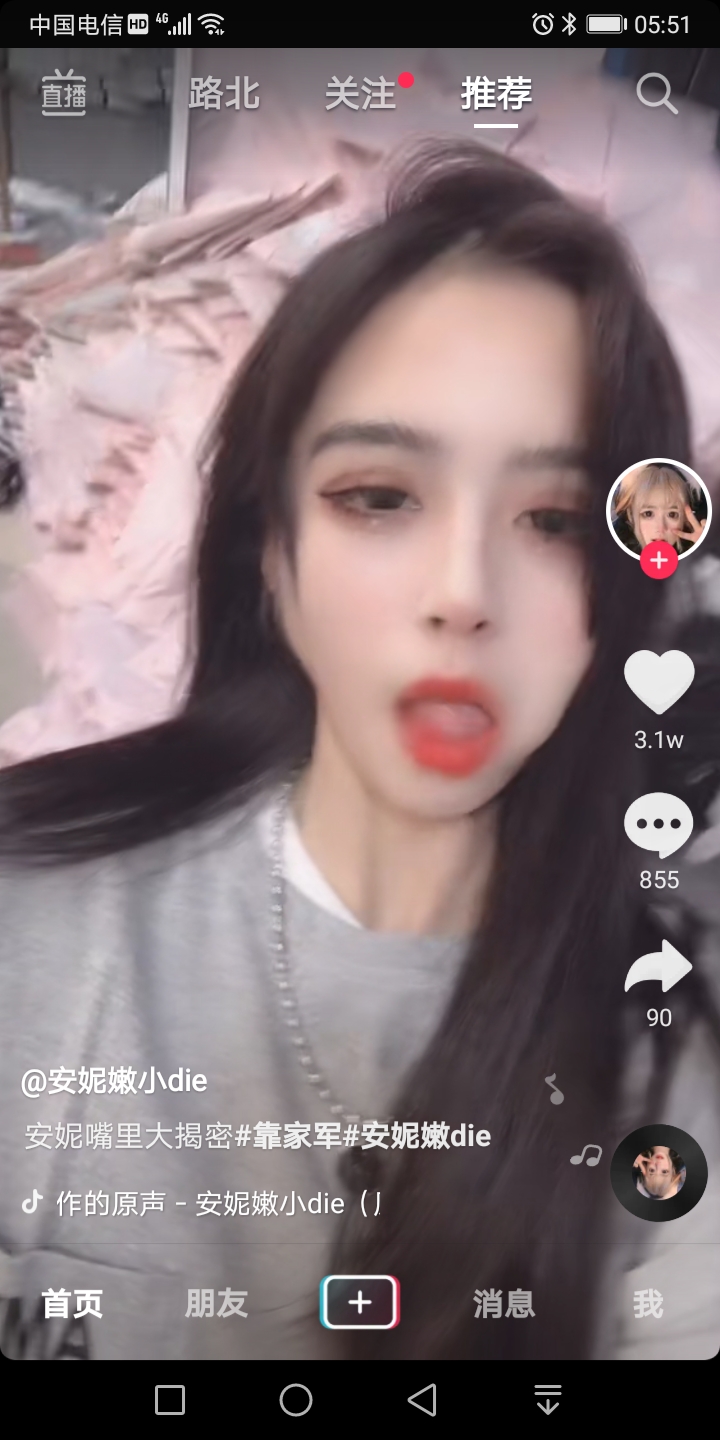Go to the 首页 tab
720x1440 pixels.
(x=72, y=1303)
